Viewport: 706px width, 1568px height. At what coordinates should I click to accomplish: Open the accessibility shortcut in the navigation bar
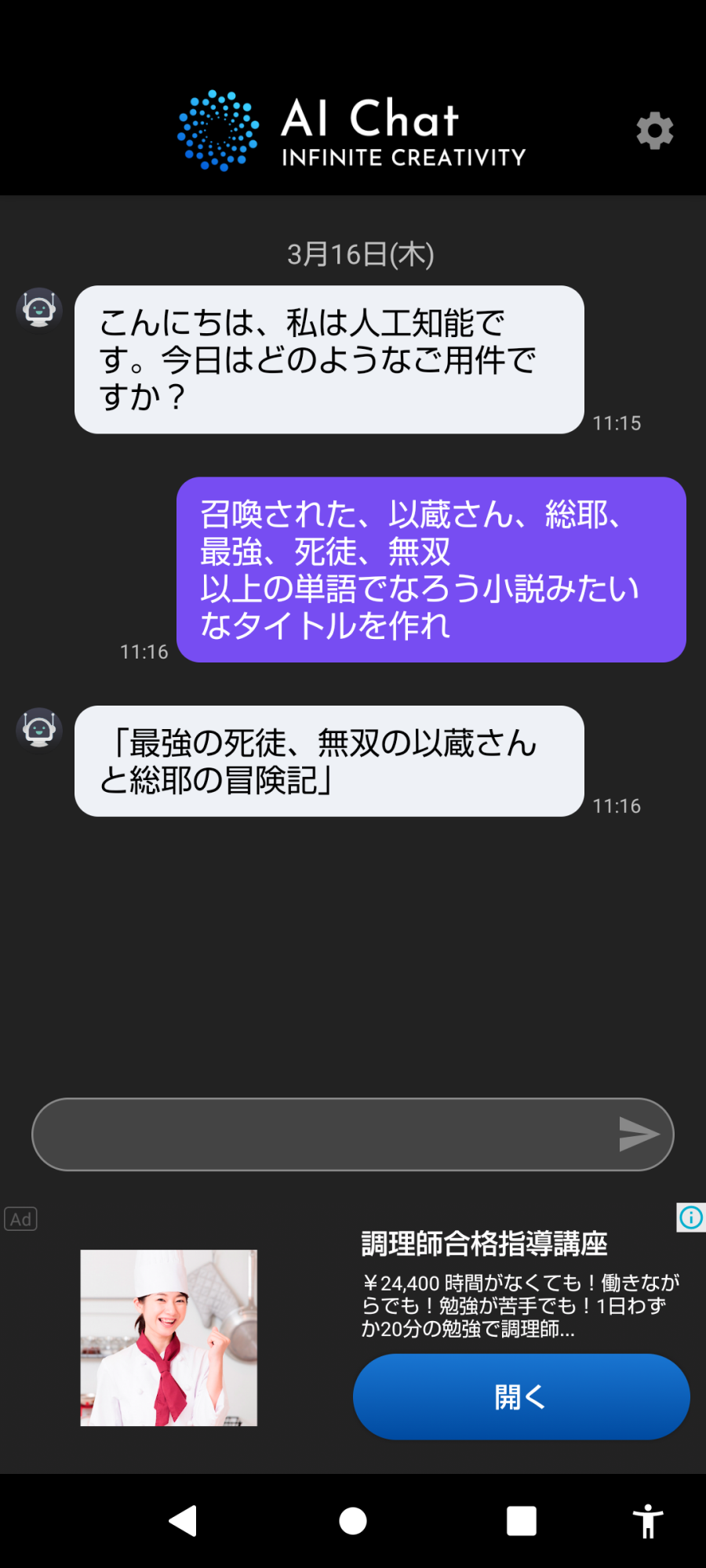[x=648, y=1521]
